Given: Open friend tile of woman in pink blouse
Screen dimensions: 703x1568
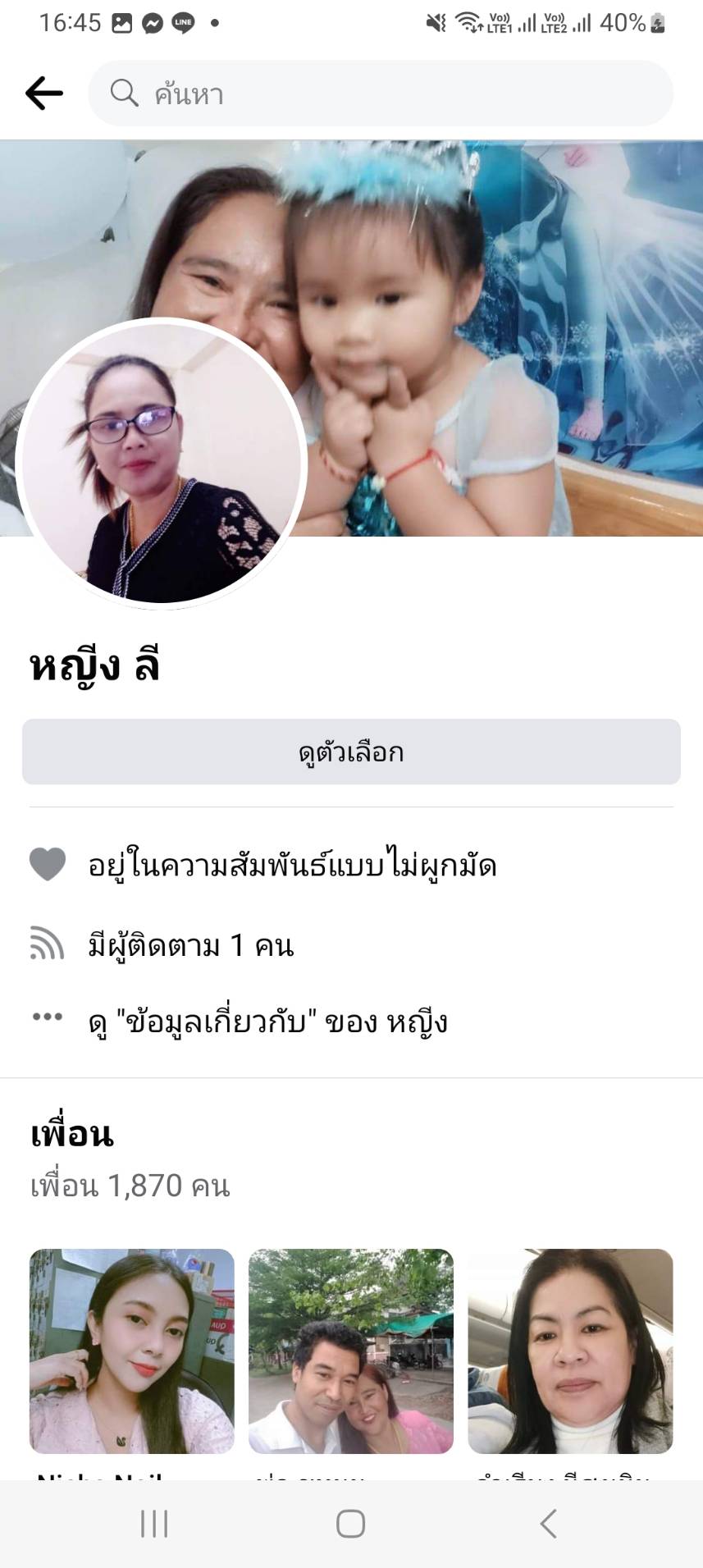Looking at the screenshot, I should click(x=132, y=1351).
